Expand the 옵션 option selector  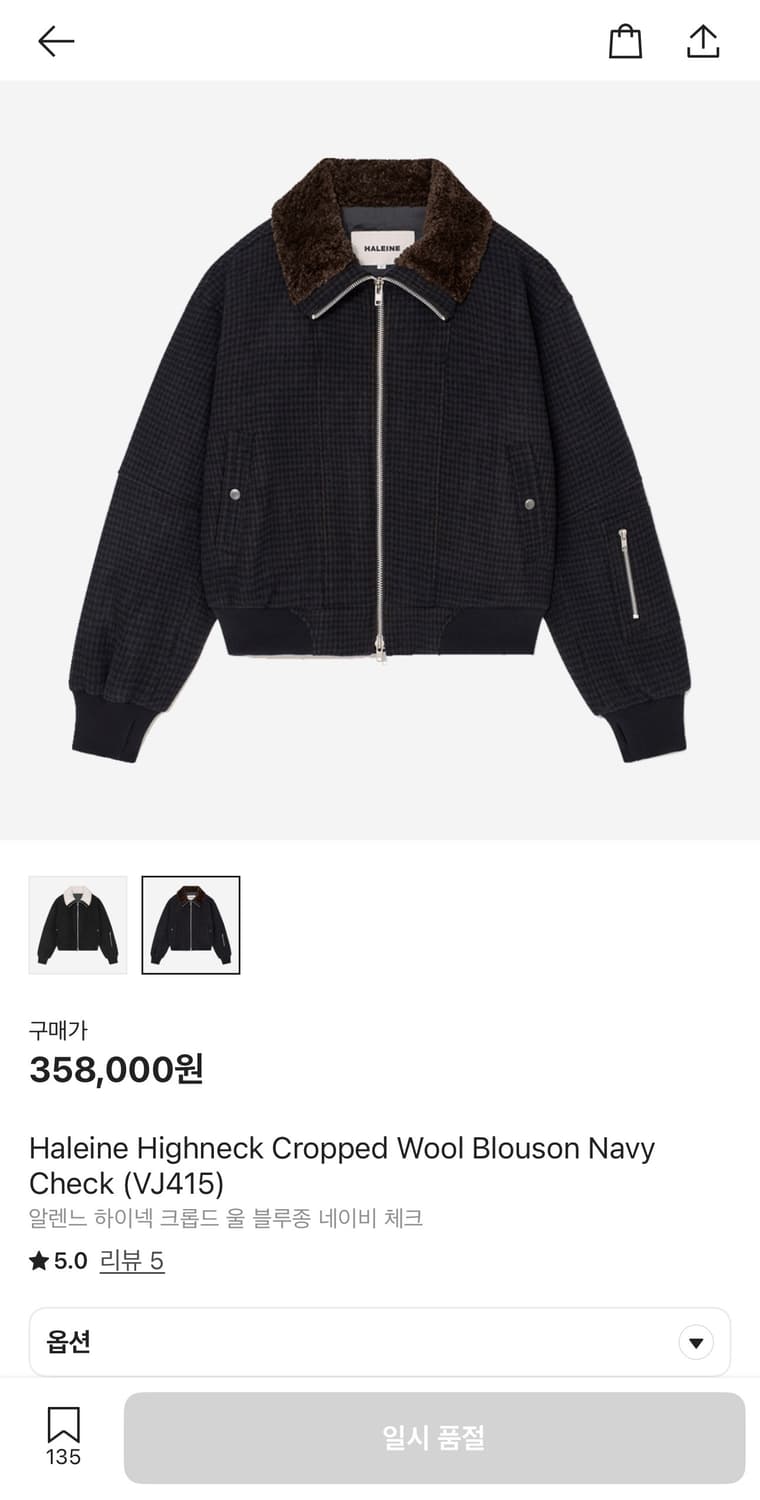tap(380, 1342)
